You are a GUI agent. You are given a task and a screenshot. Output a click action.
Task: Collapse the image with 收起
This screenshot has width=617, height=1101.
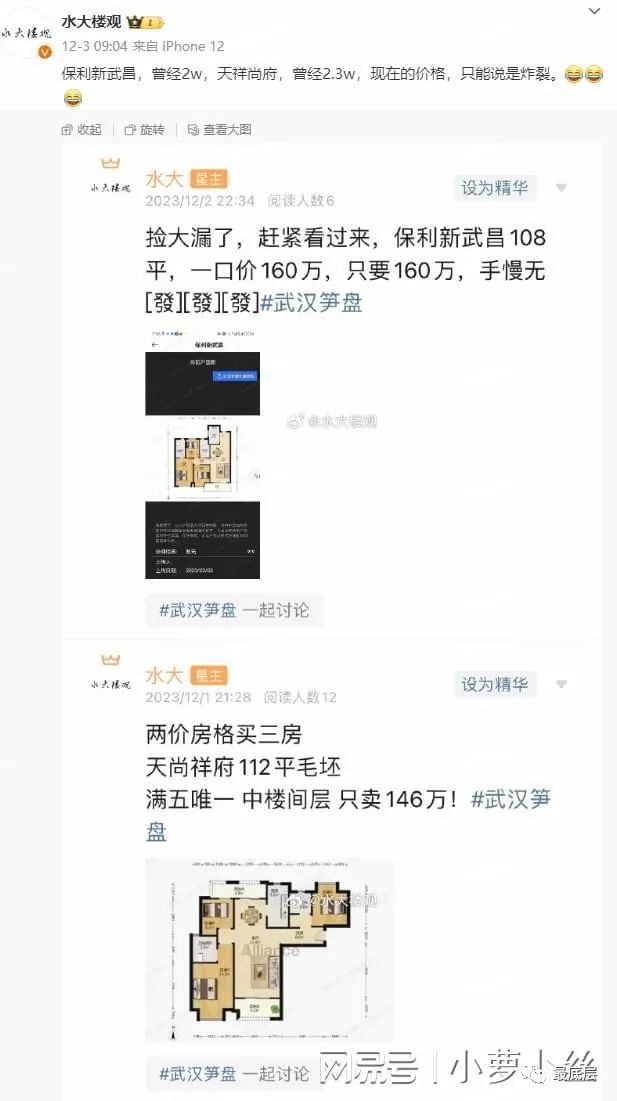(x=82, y=130)
